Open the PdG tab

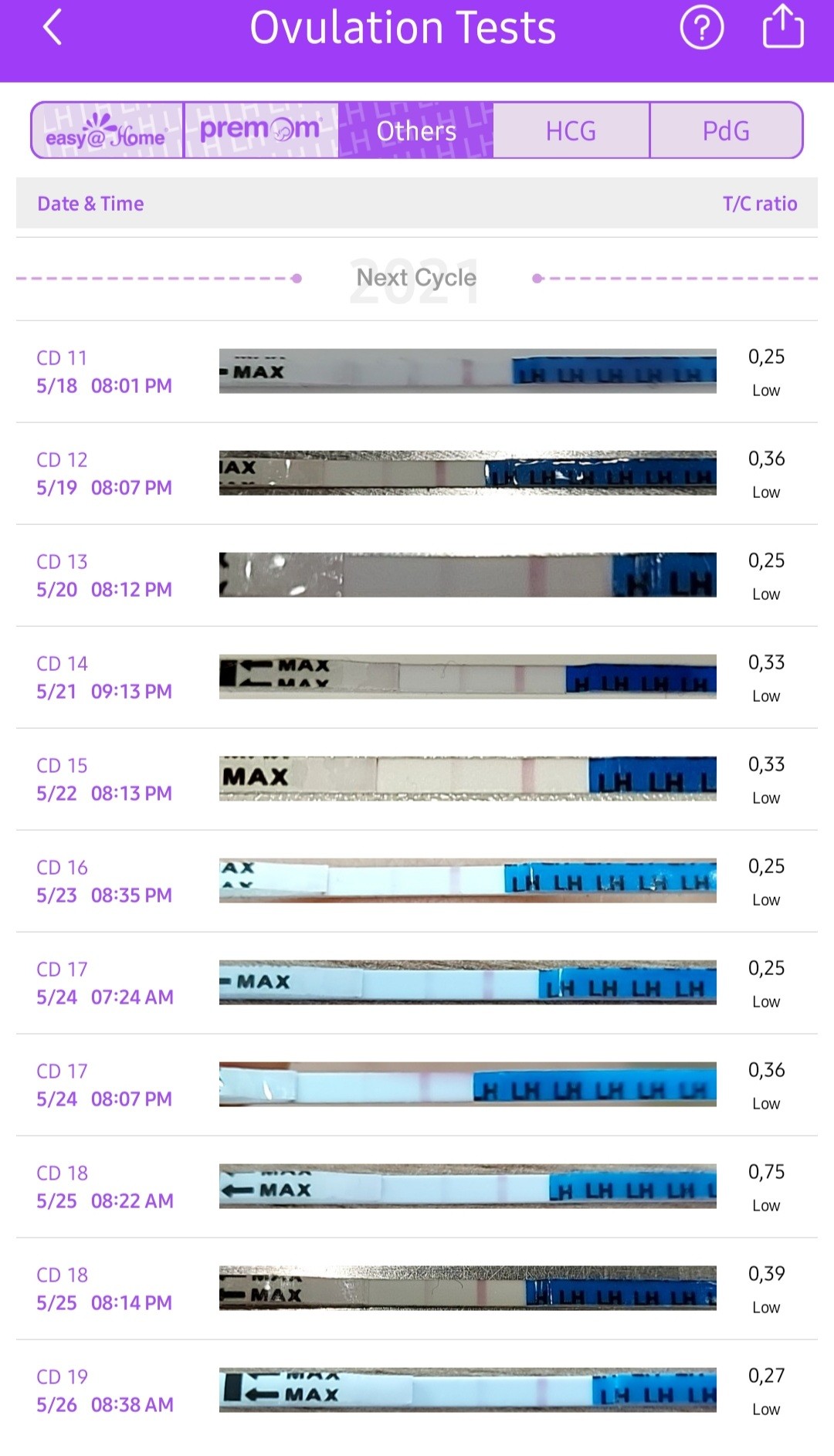point(726,130)
